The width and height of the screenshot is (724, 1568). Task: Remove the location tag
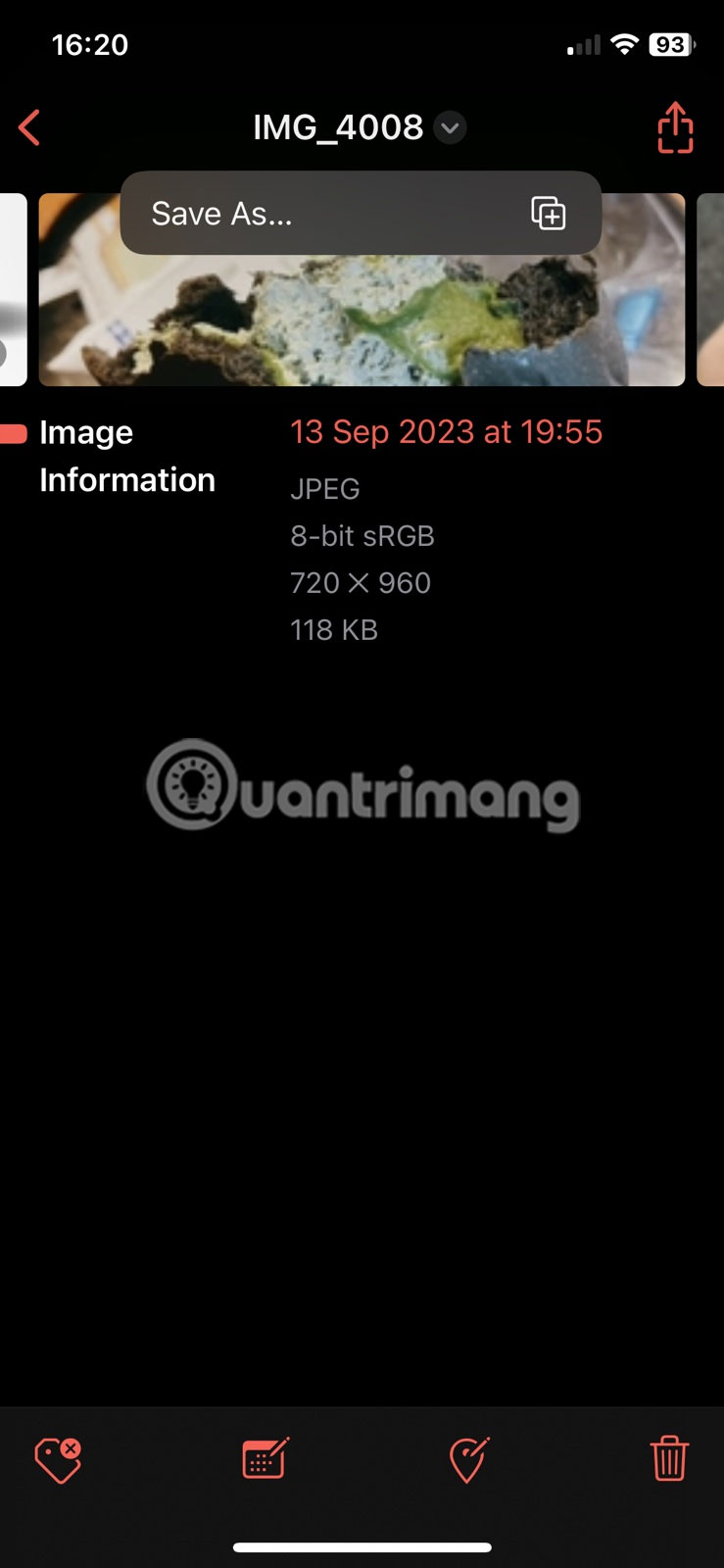point(58,1459)
